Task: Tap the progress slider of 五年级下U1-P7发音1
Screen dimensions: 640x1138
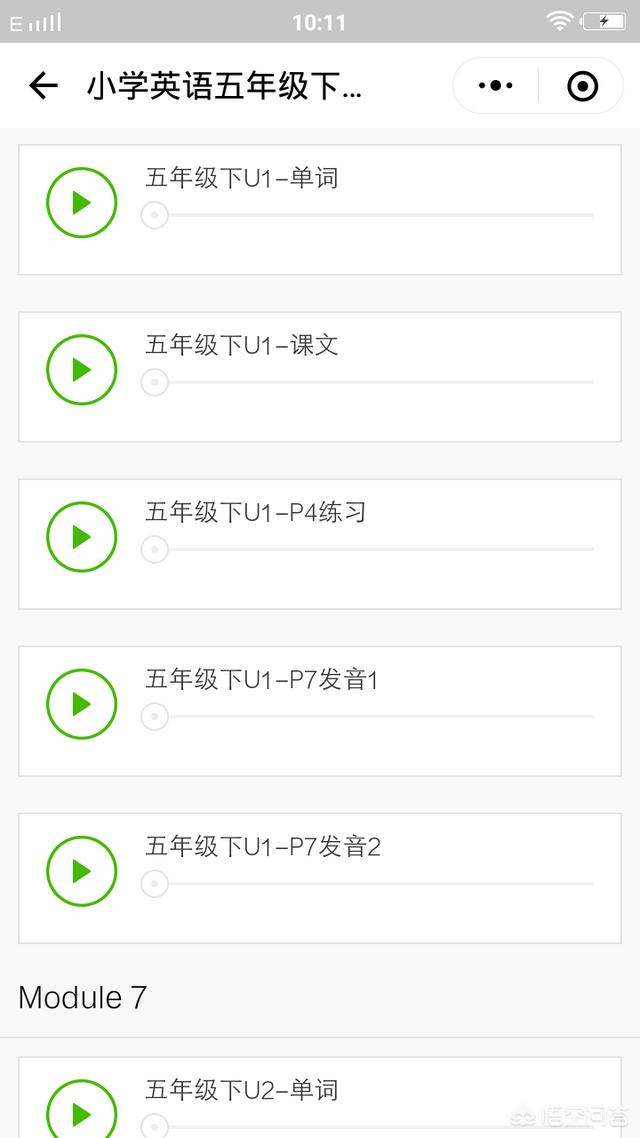Action: (368, 716)
